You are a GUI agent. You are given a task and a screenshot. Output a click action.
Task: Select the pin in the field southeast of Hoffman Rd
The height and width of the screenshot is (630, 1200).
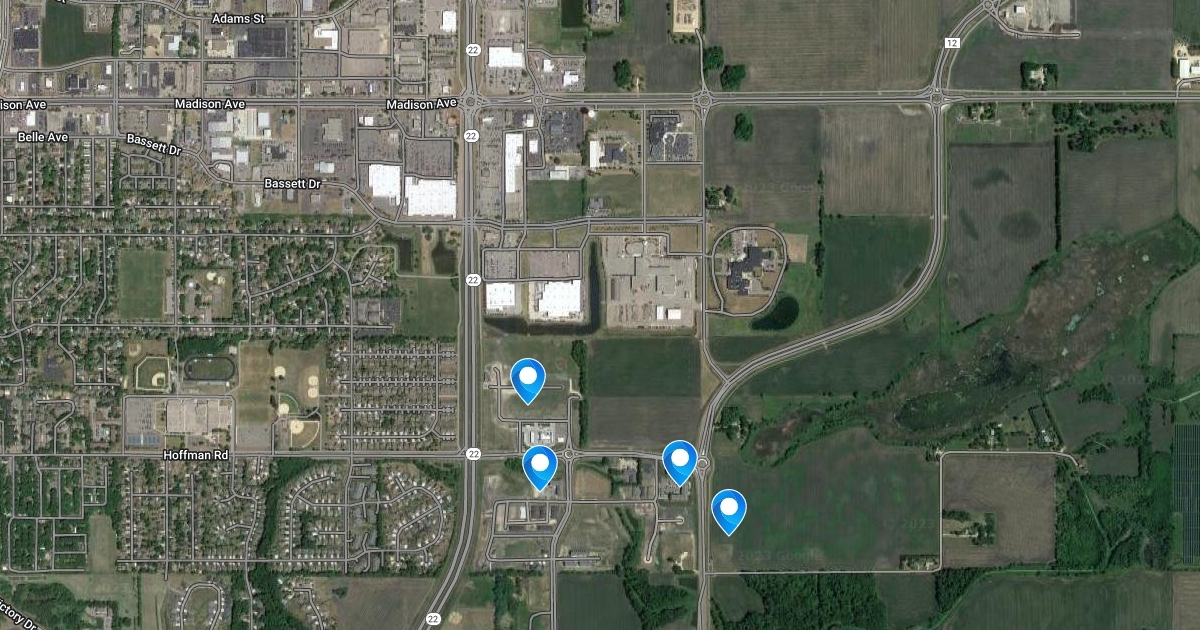pos(729,509)
